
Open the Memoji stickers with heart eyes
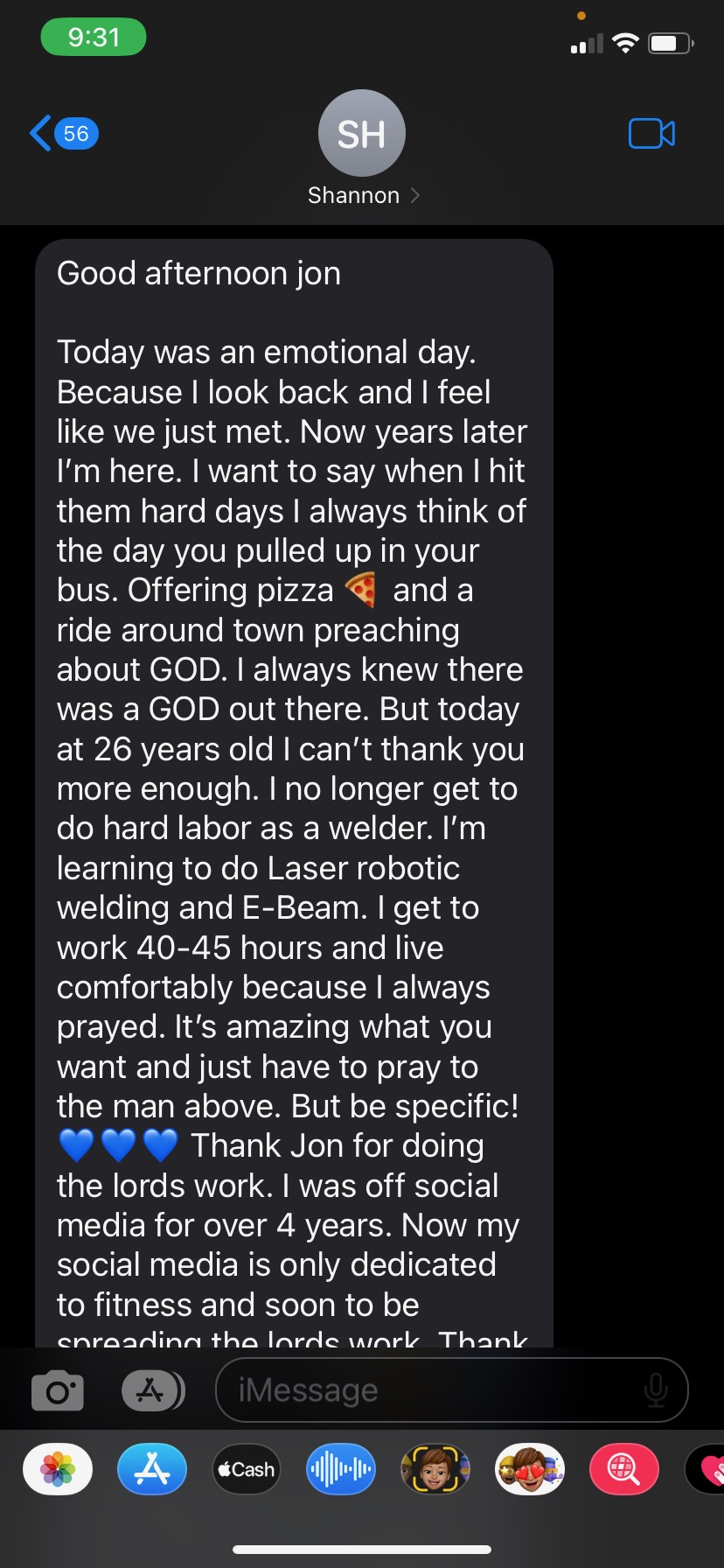coord(530,1469)
